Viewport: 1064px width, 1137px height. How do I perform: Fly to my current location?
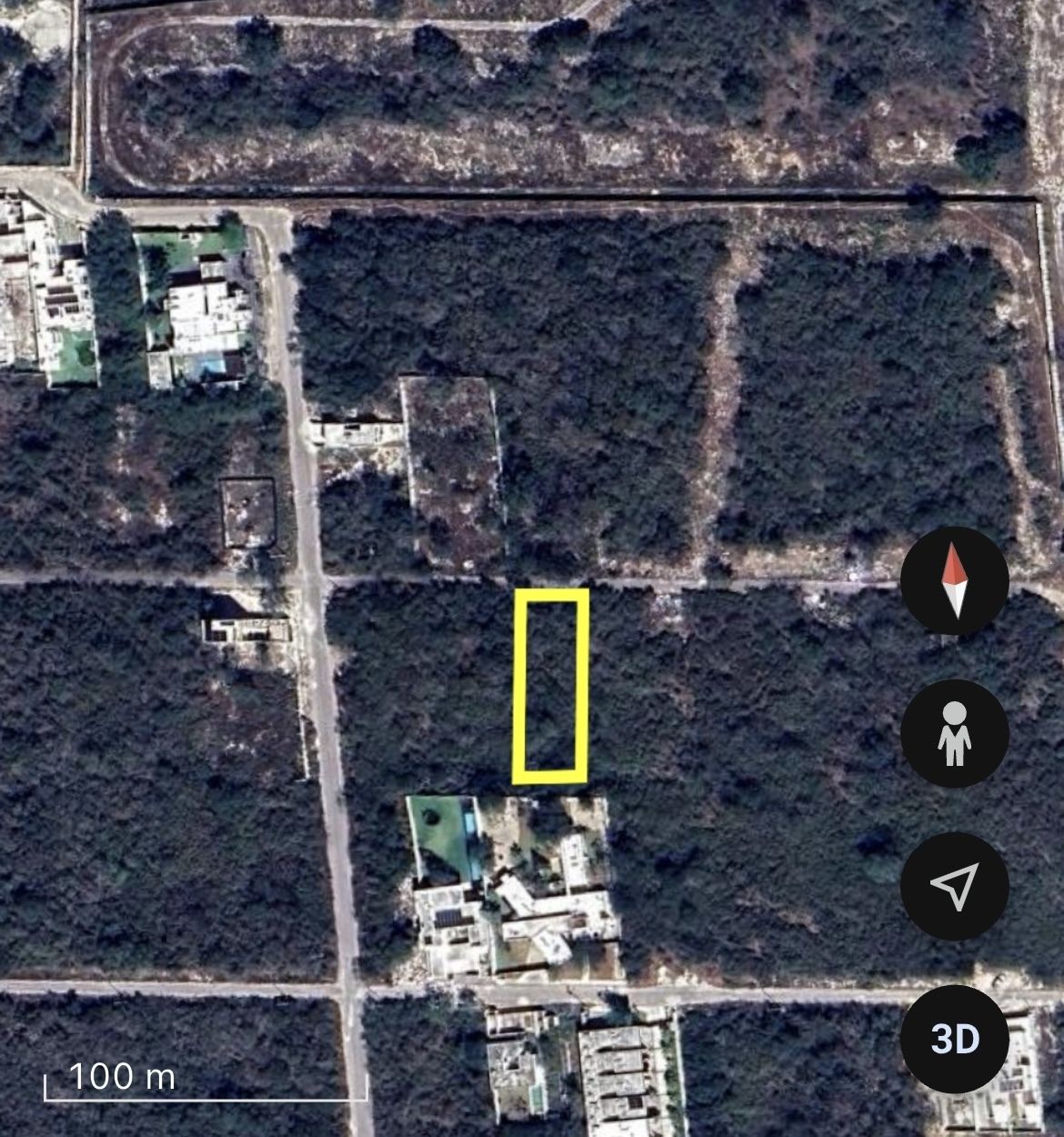[x=954, y=886]
